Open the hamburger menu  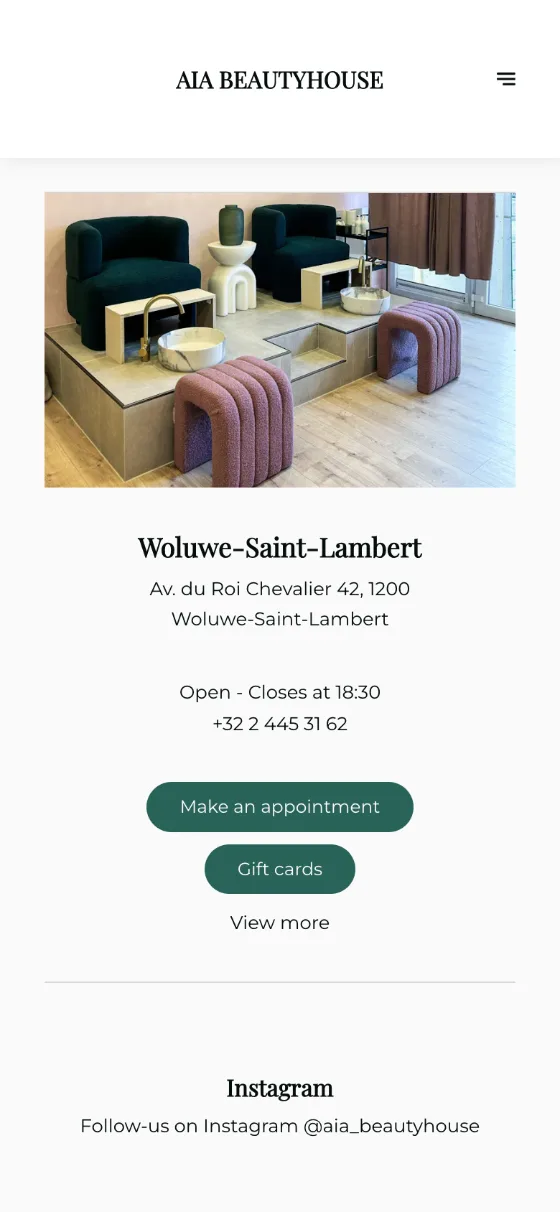pos(506,79)
